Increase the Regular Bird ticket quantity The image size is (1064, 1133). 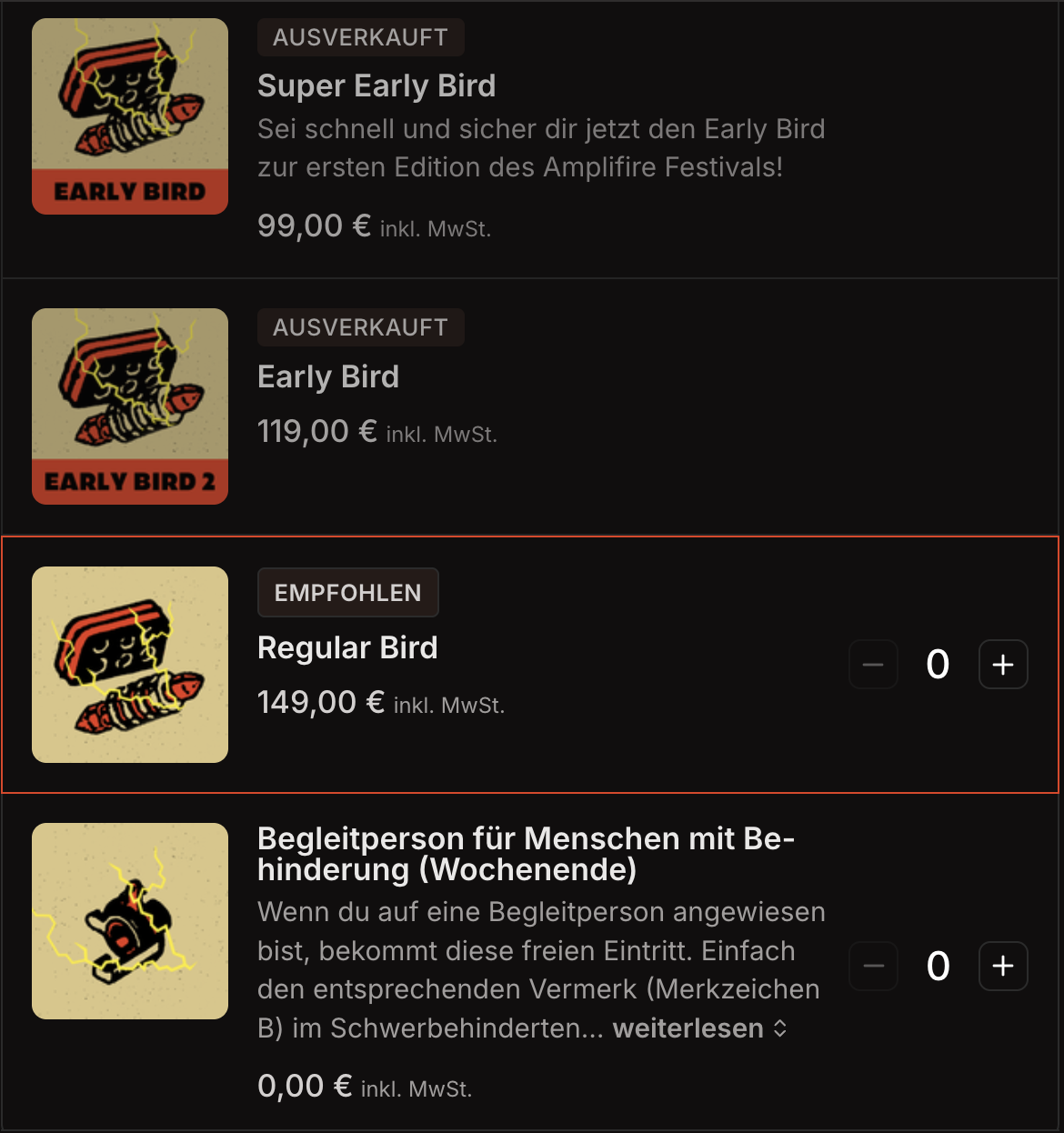pyautogui.click(x=1003, y=665)
